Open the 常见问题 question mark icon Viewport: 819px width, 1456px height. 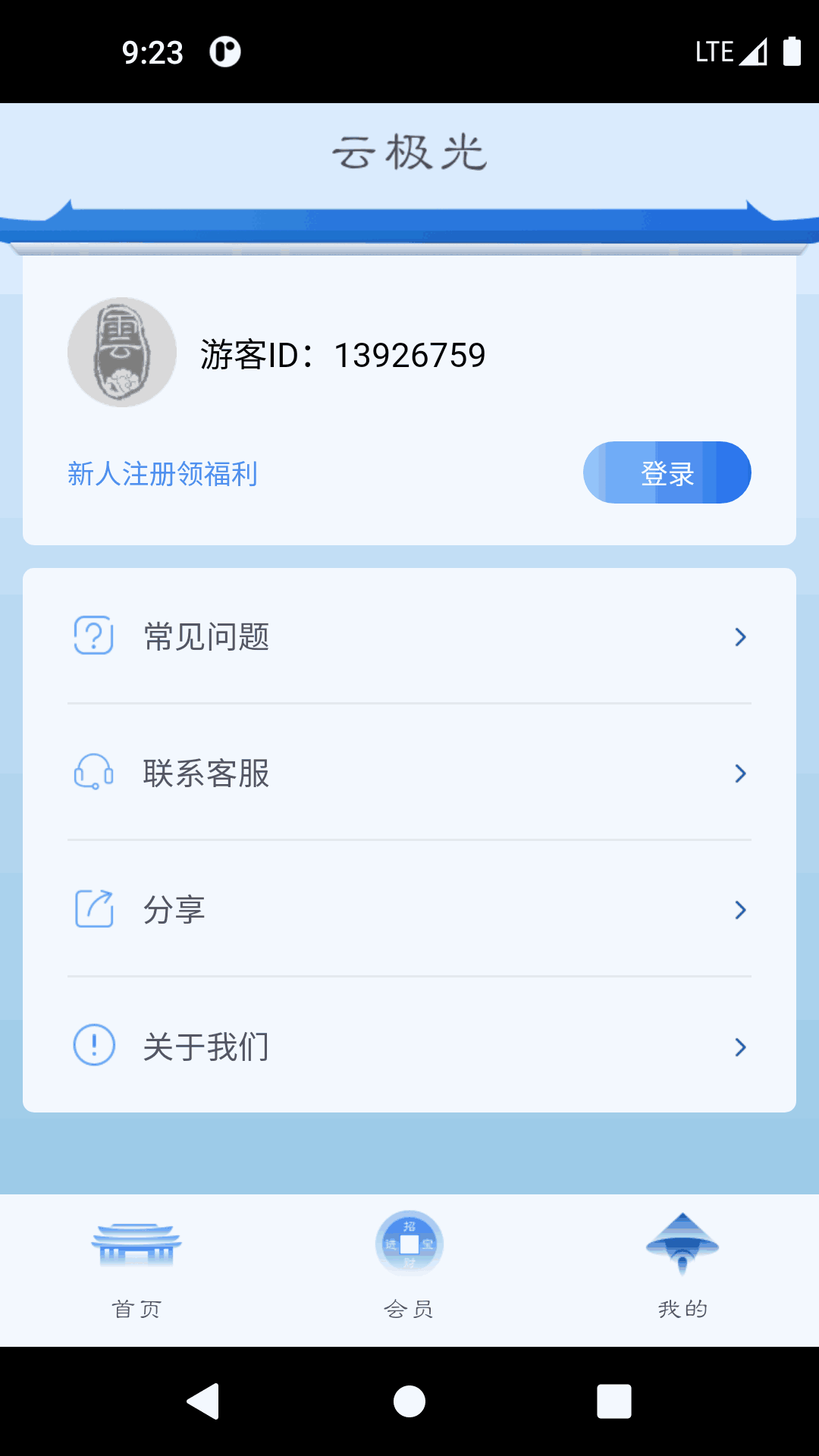[93, 637]
